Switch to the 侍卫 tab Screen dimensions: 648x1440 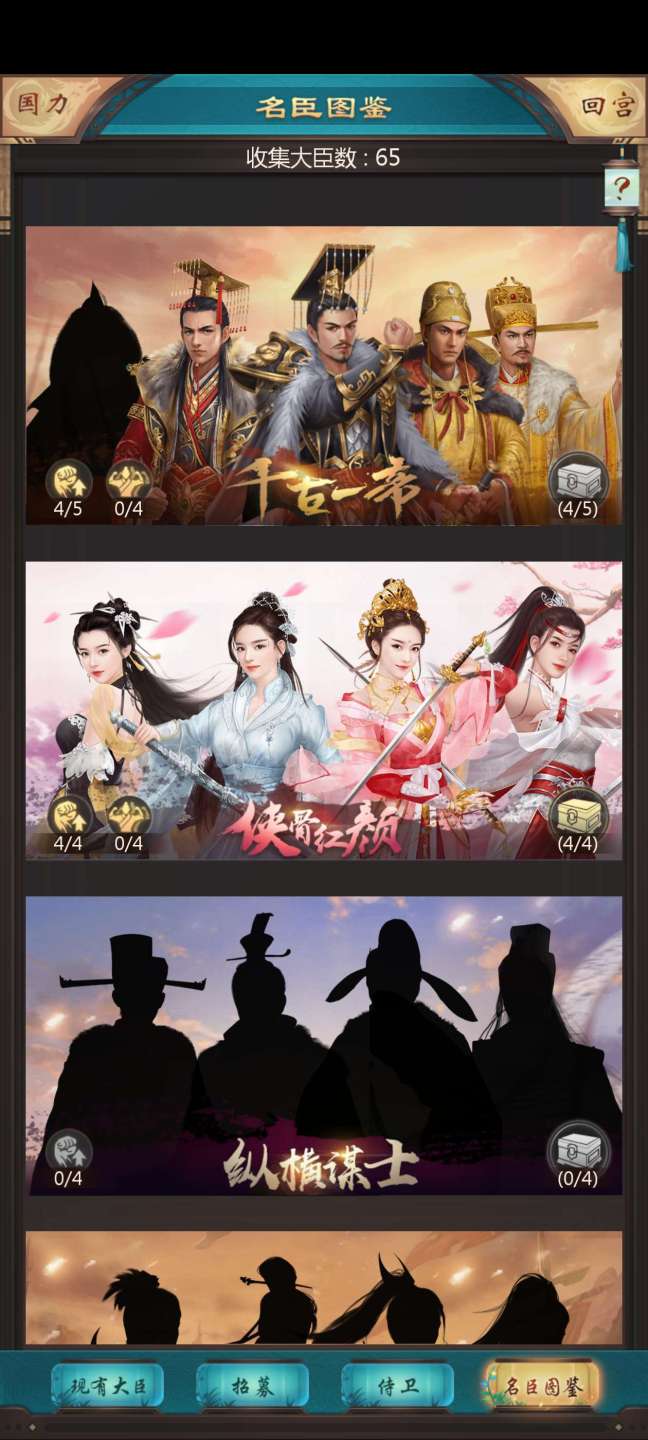click(x=398, y=1386)
